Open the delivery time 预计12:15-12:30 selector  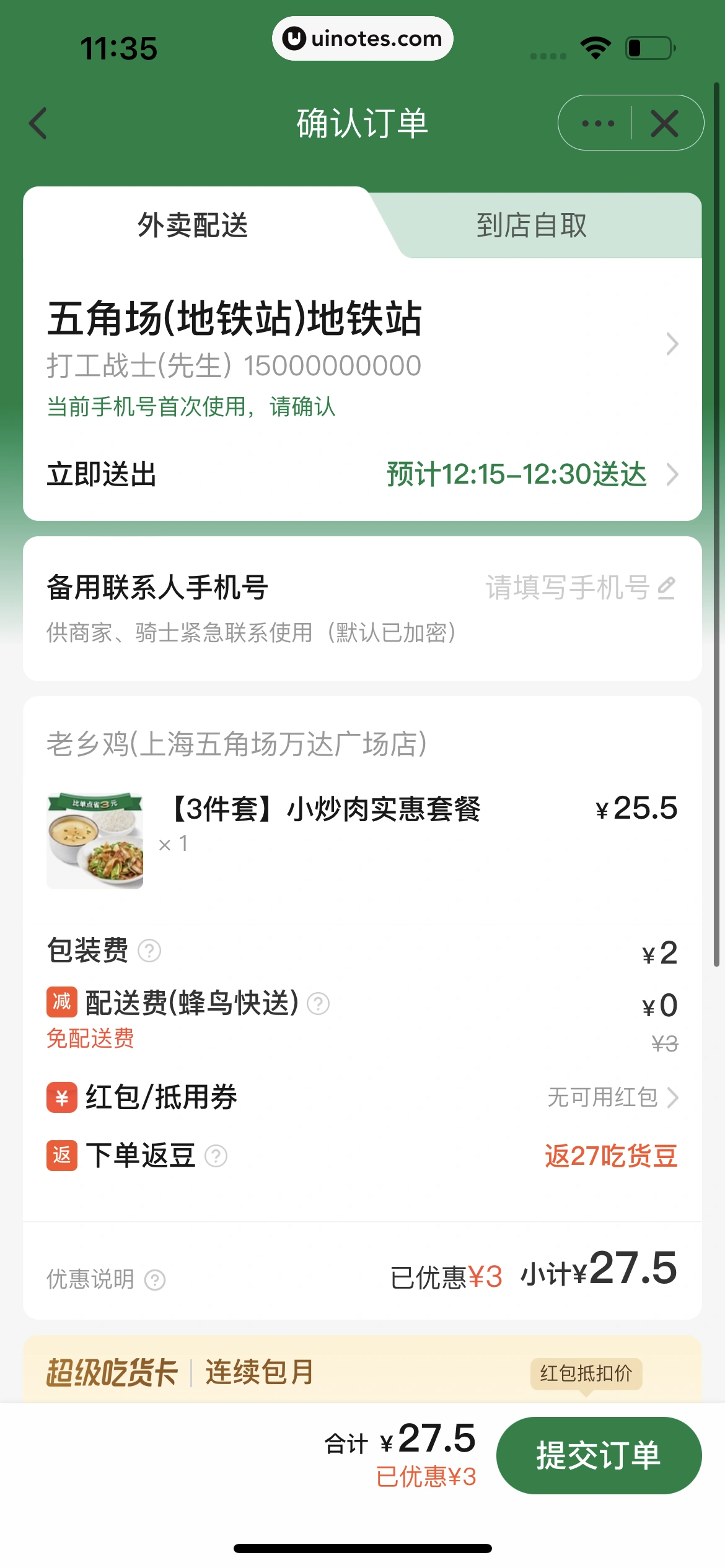[x=516, y=475]
